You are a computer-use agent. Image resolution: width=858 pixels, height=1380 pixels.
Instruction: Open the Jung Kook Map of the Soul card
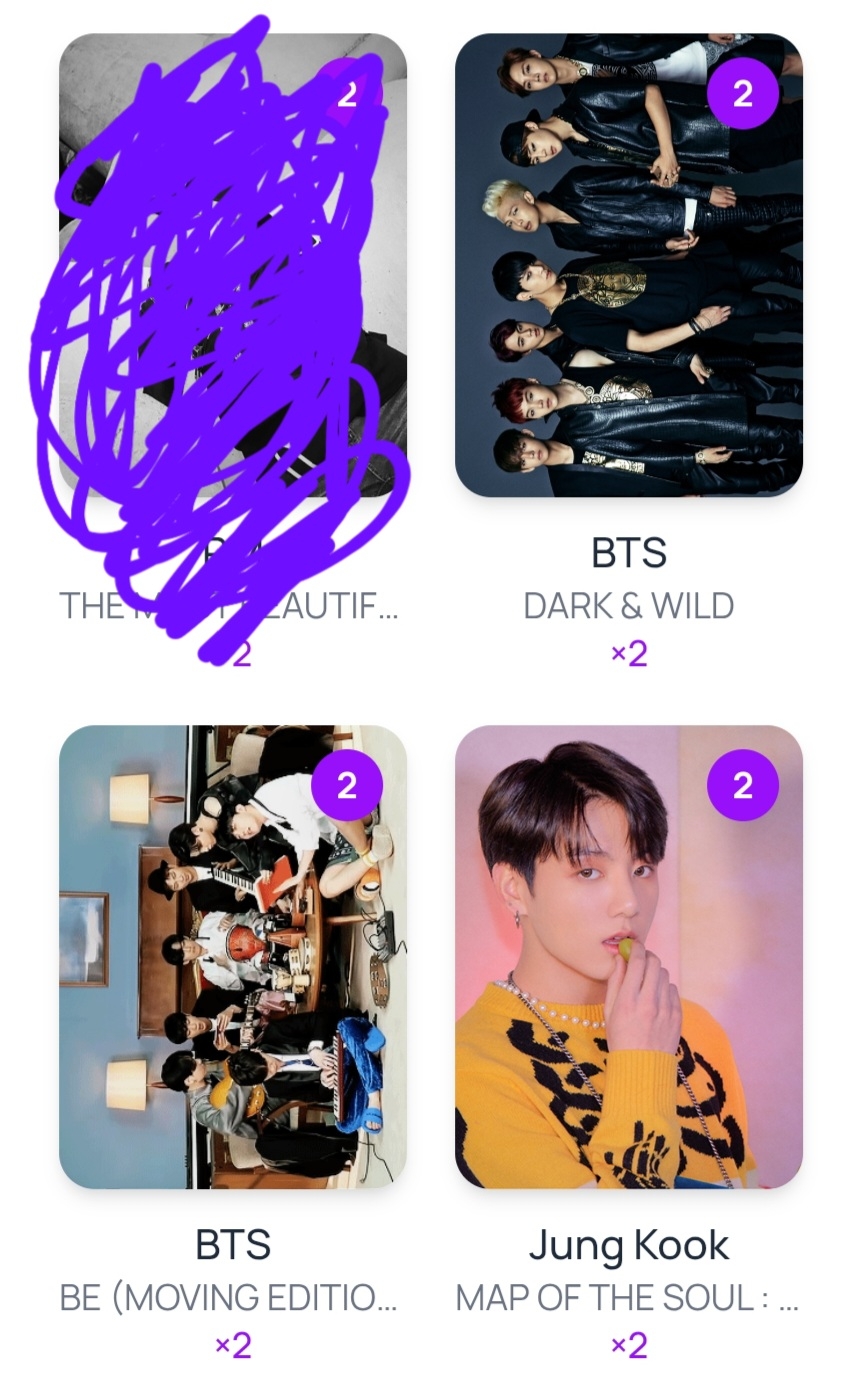tap(628, 957)
